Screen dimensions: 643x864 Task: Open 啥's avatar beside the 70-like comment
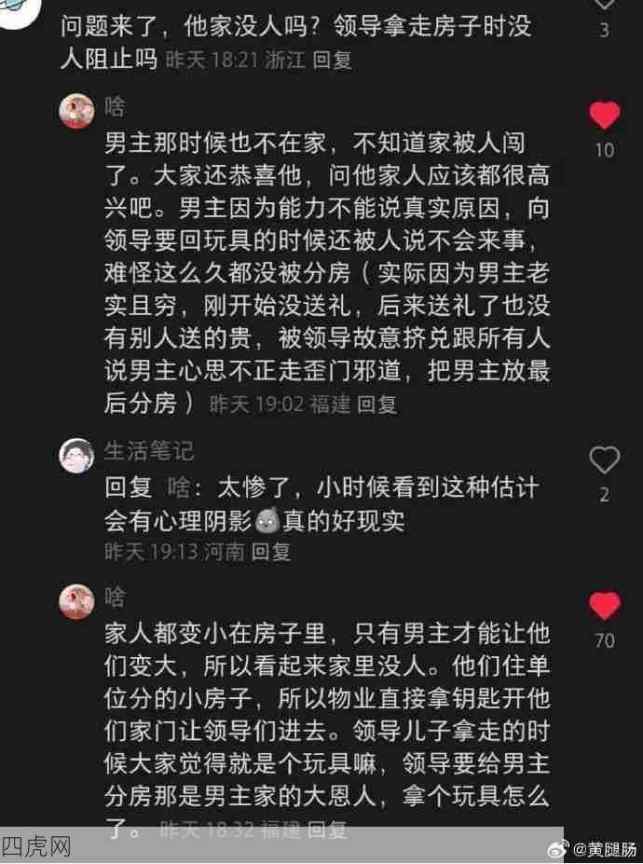[77, 599]
